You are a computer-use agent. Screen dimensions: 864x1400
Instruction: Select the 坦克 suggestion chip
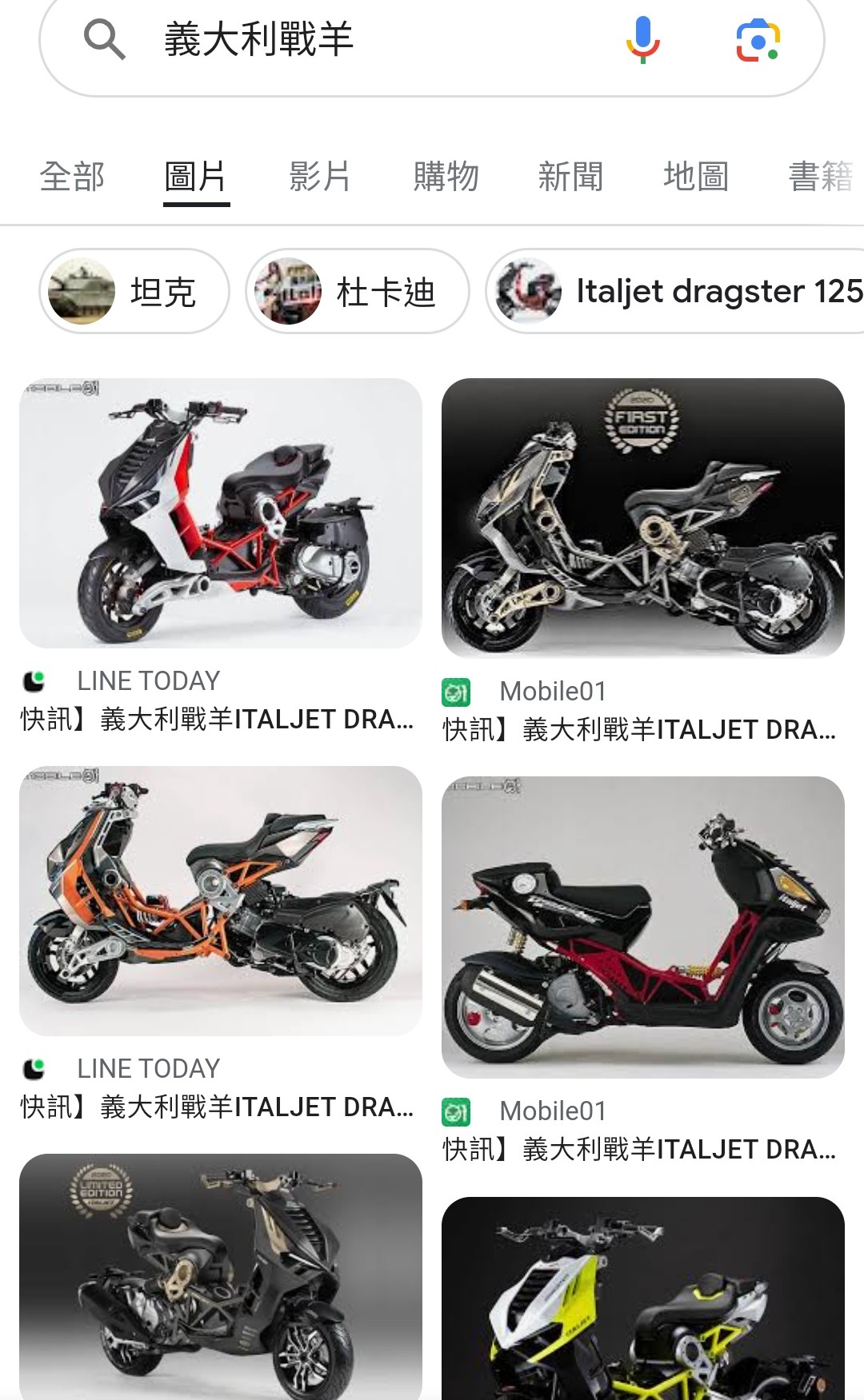coord(134,292)
